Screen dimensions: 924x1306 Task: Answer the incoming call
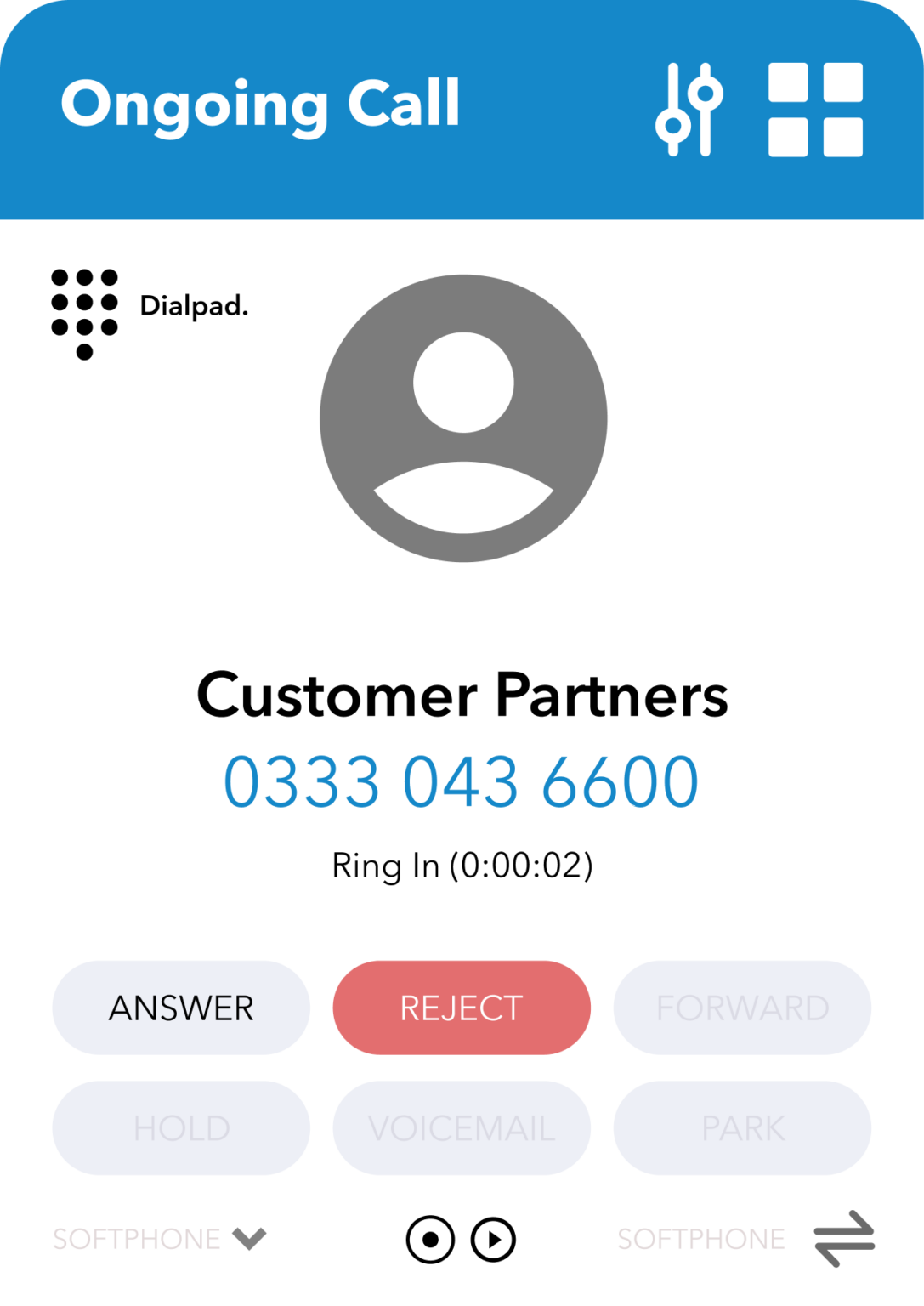180,1007
